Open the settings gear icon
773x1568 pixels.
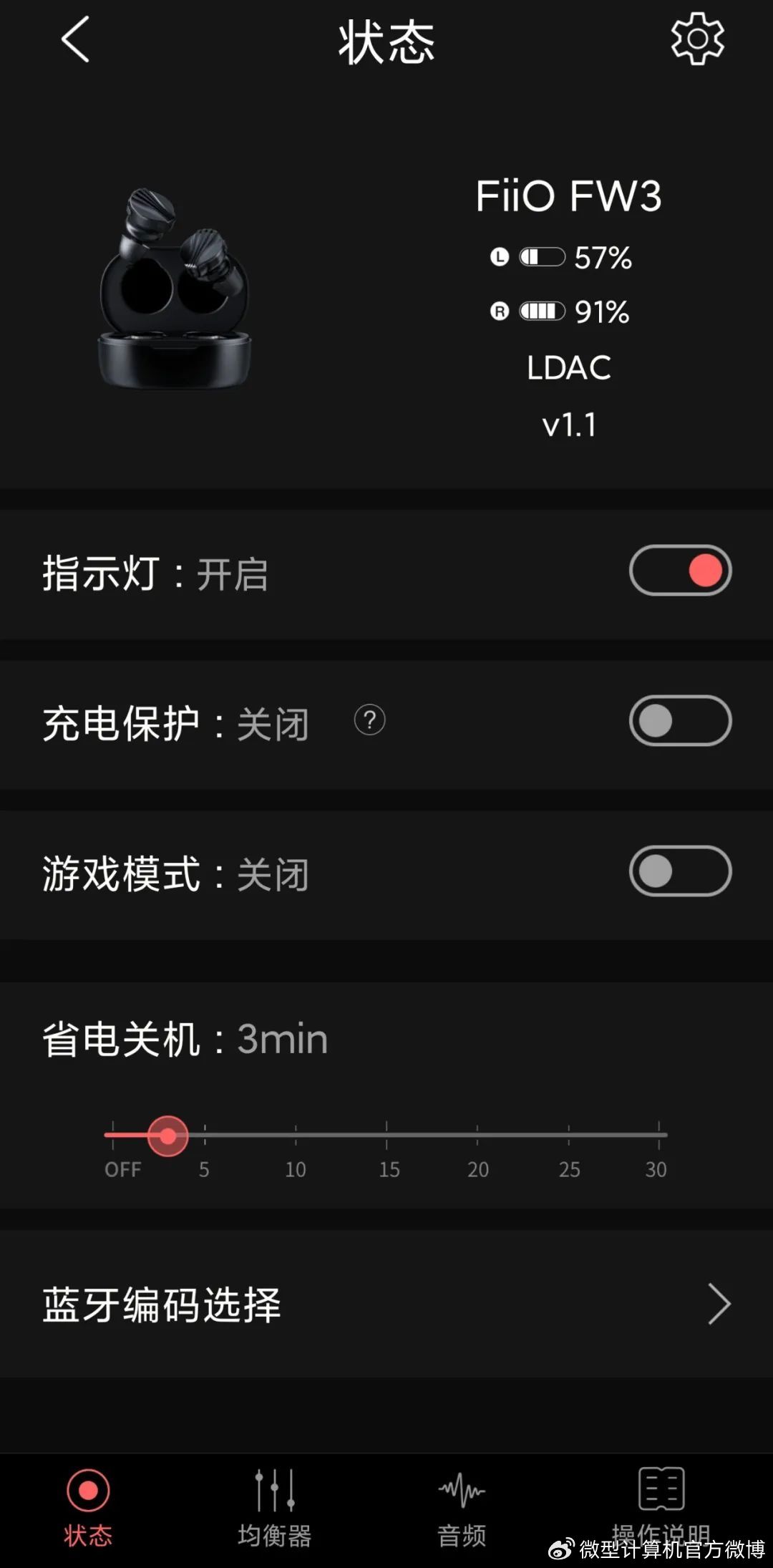tap(697, 39)
